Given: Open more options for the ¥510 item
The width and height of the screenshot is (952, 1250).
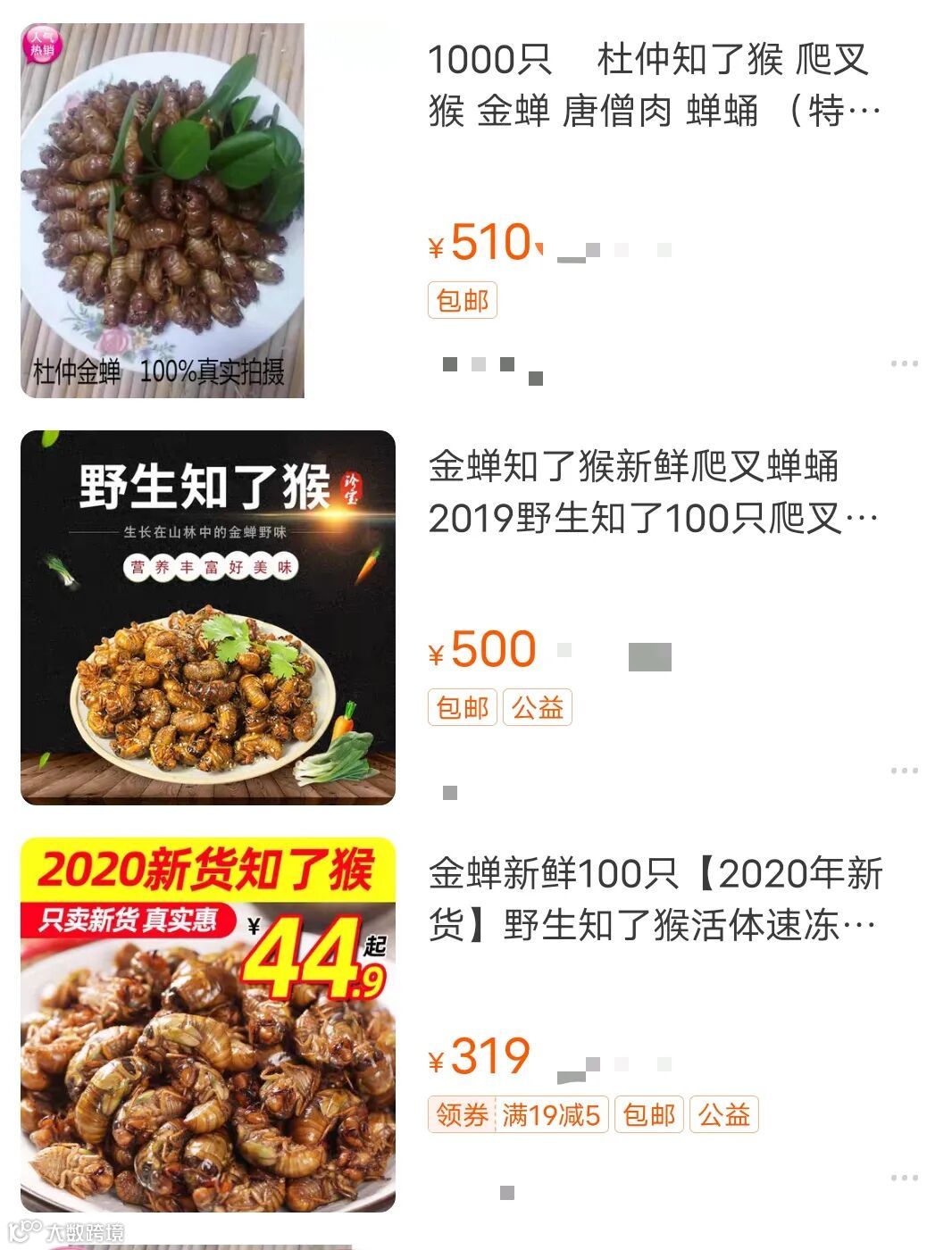Looking at the screenshot, I should tap(904, 363).
